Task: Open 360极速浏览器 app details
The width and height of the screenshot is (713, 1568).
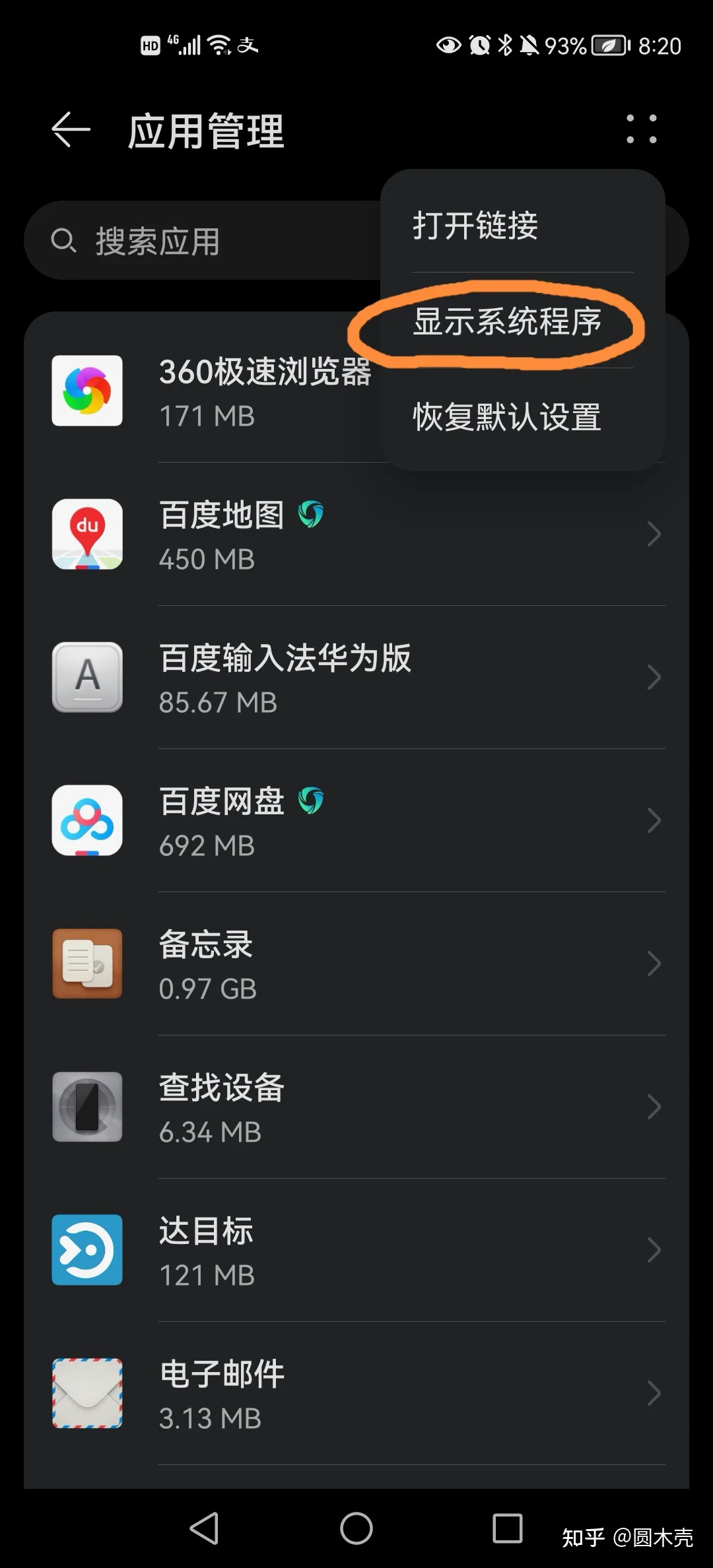Action: coord(203,391)
